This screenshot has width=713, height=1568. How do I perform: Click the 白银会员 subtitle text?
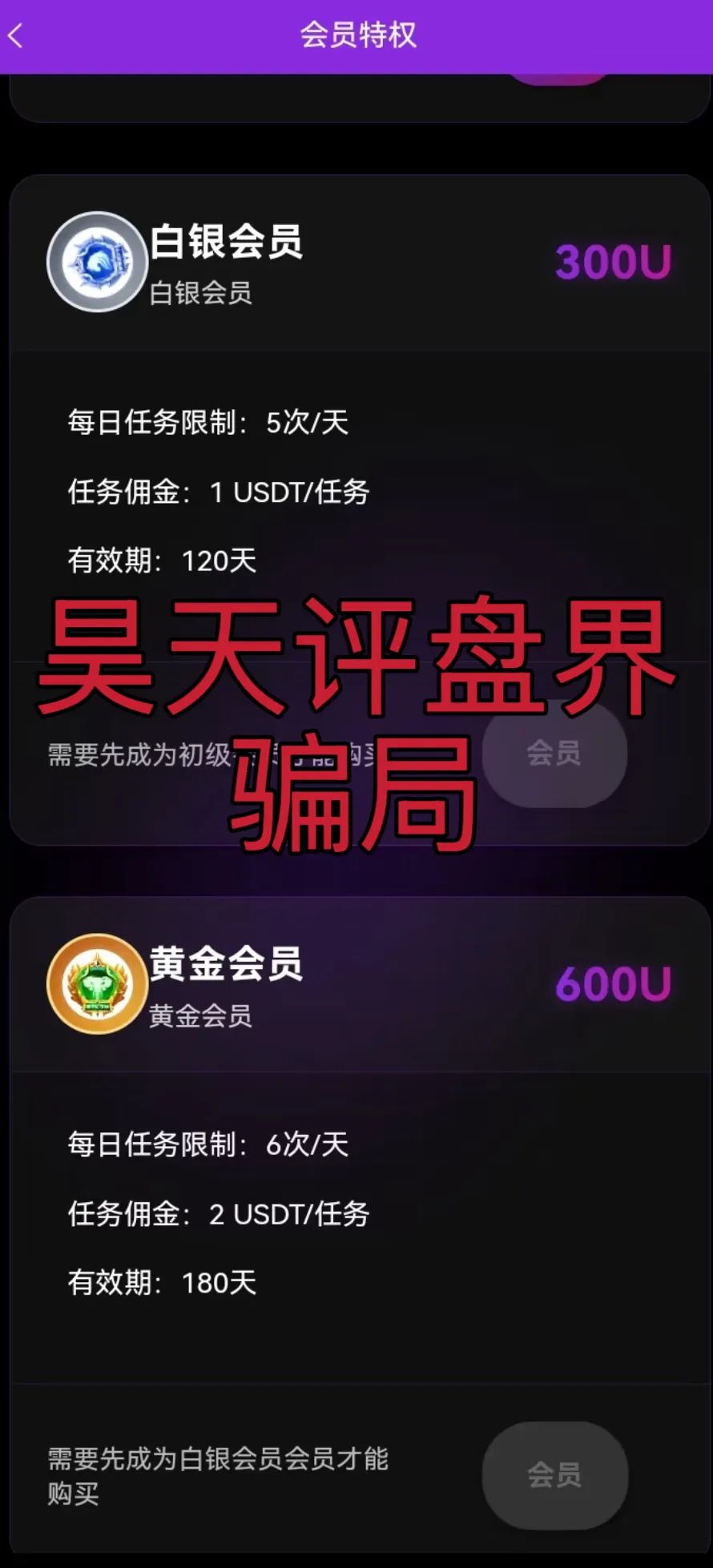199,294
